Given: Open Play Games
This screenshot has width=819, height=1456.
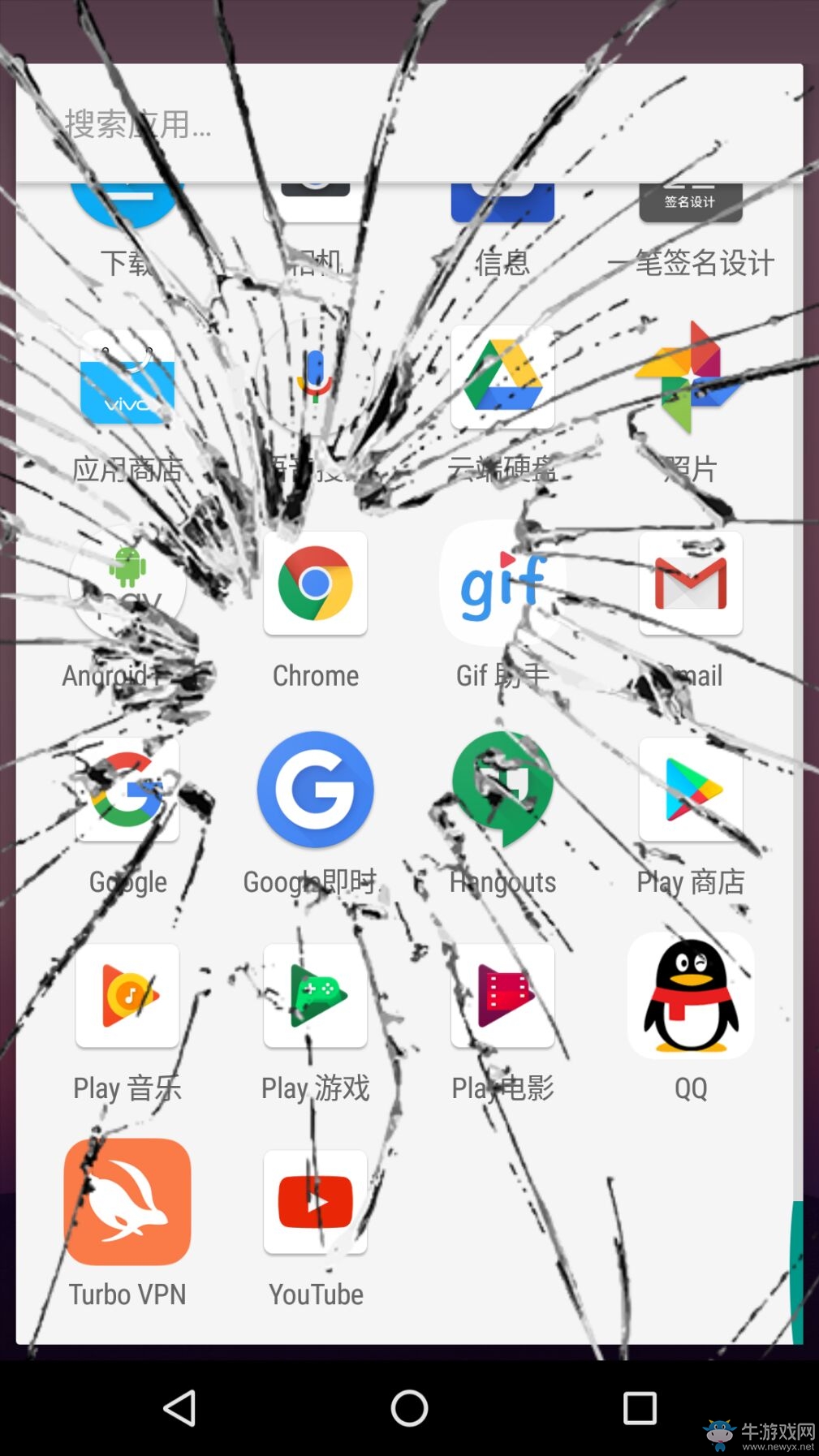Looking at the screenshot, I should (315, 997).
